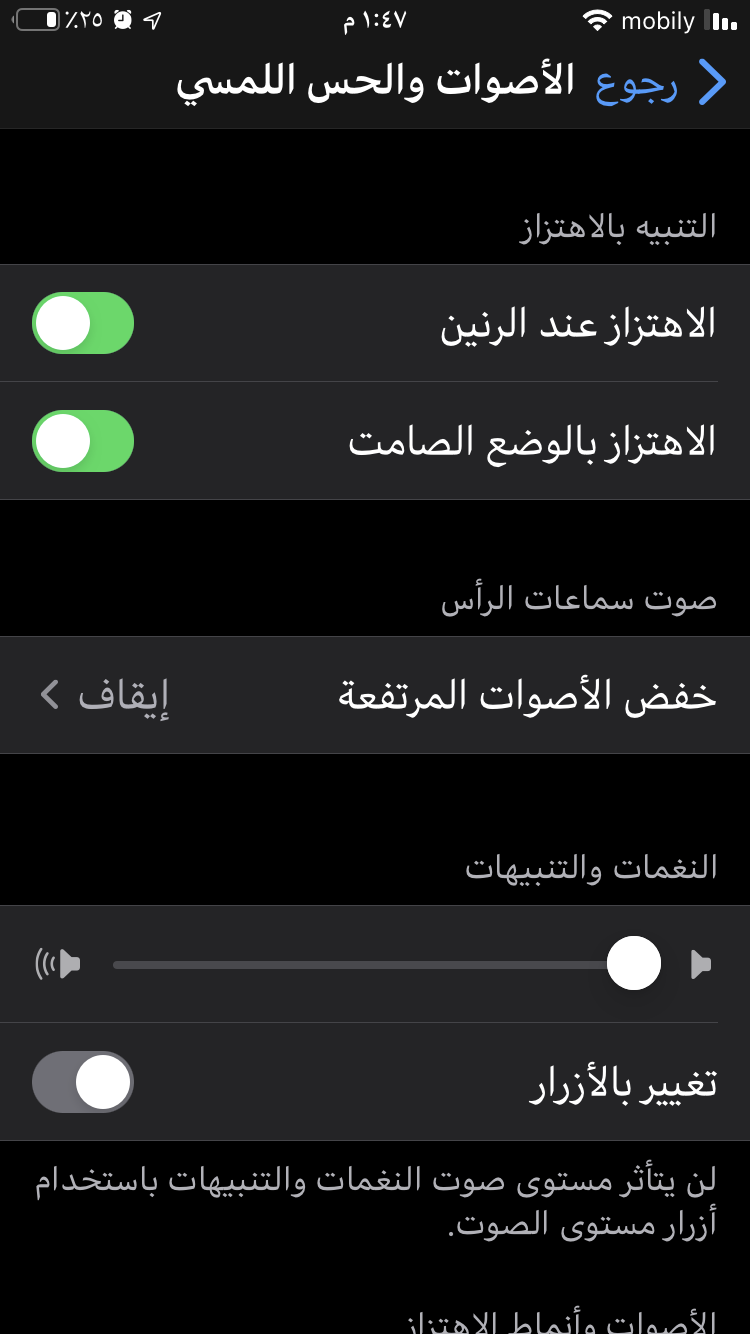Toggle الاهتزاز عند الرنين switch
750x1334 pixels.
point(83,323)
